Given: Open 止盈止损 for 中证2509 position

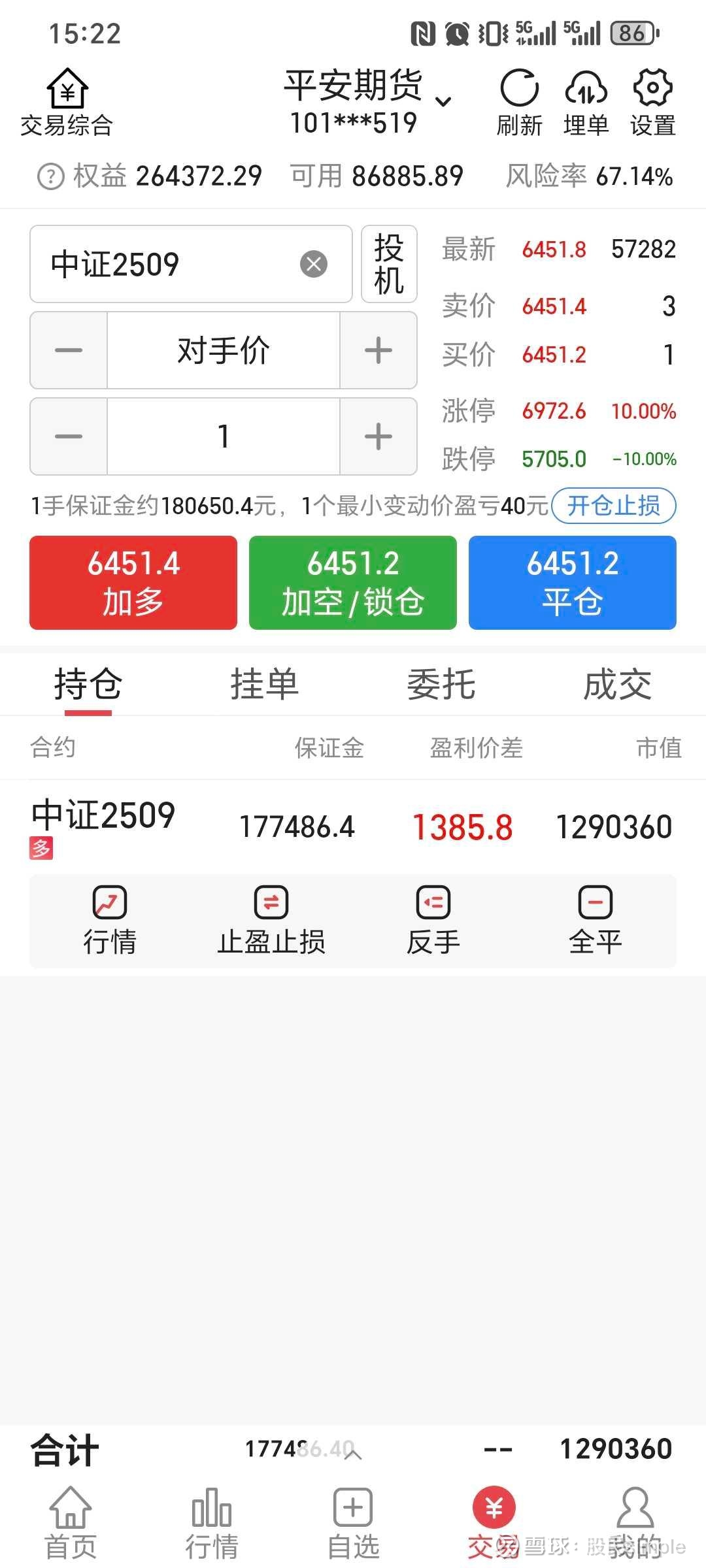Looking at the screenshot, I should click(x=271, y=921).
